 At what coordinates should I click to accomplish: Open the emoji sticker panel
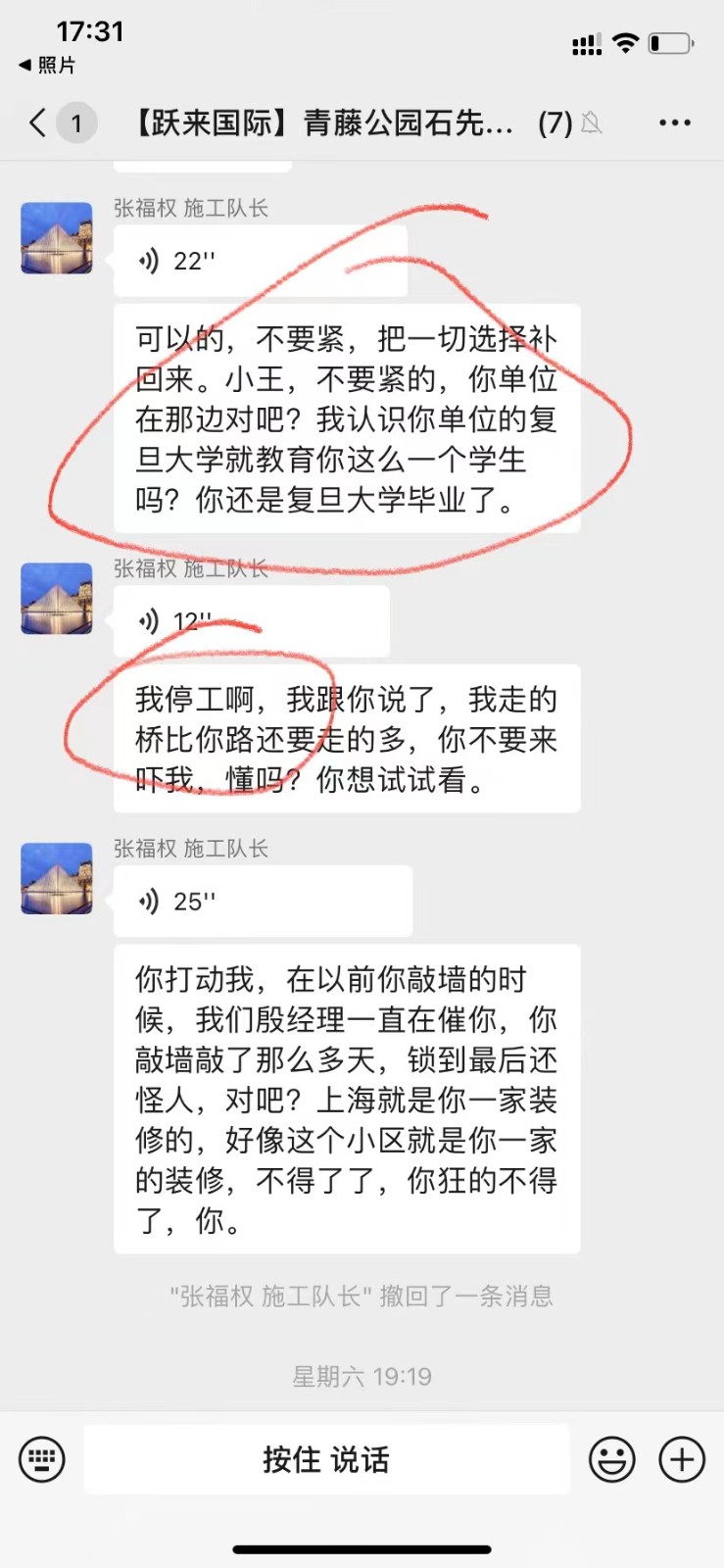tap(612, 1460)
